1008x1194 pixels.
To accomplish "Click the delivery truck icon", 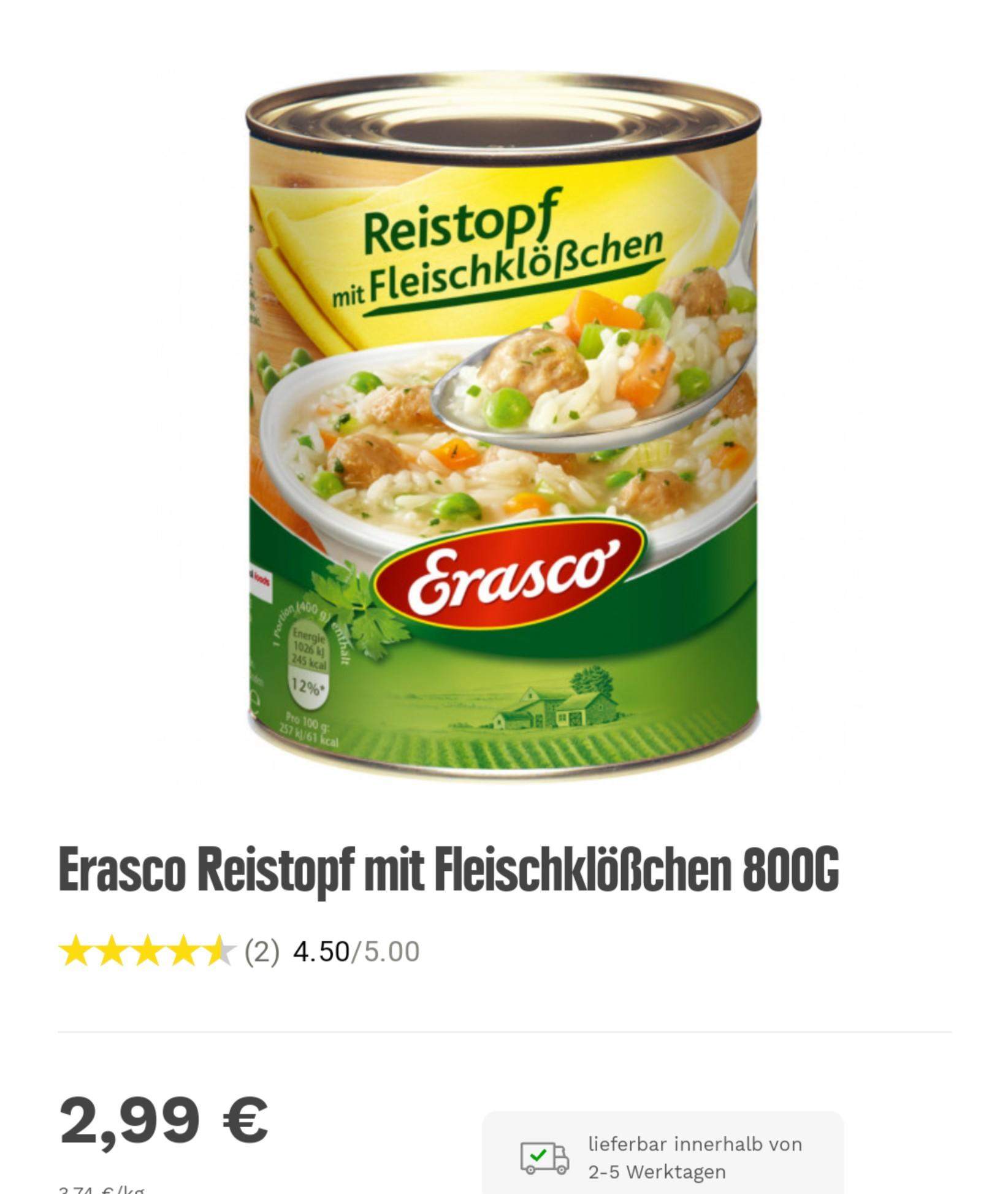I will pyautogui.click(x=543, y=1158).
